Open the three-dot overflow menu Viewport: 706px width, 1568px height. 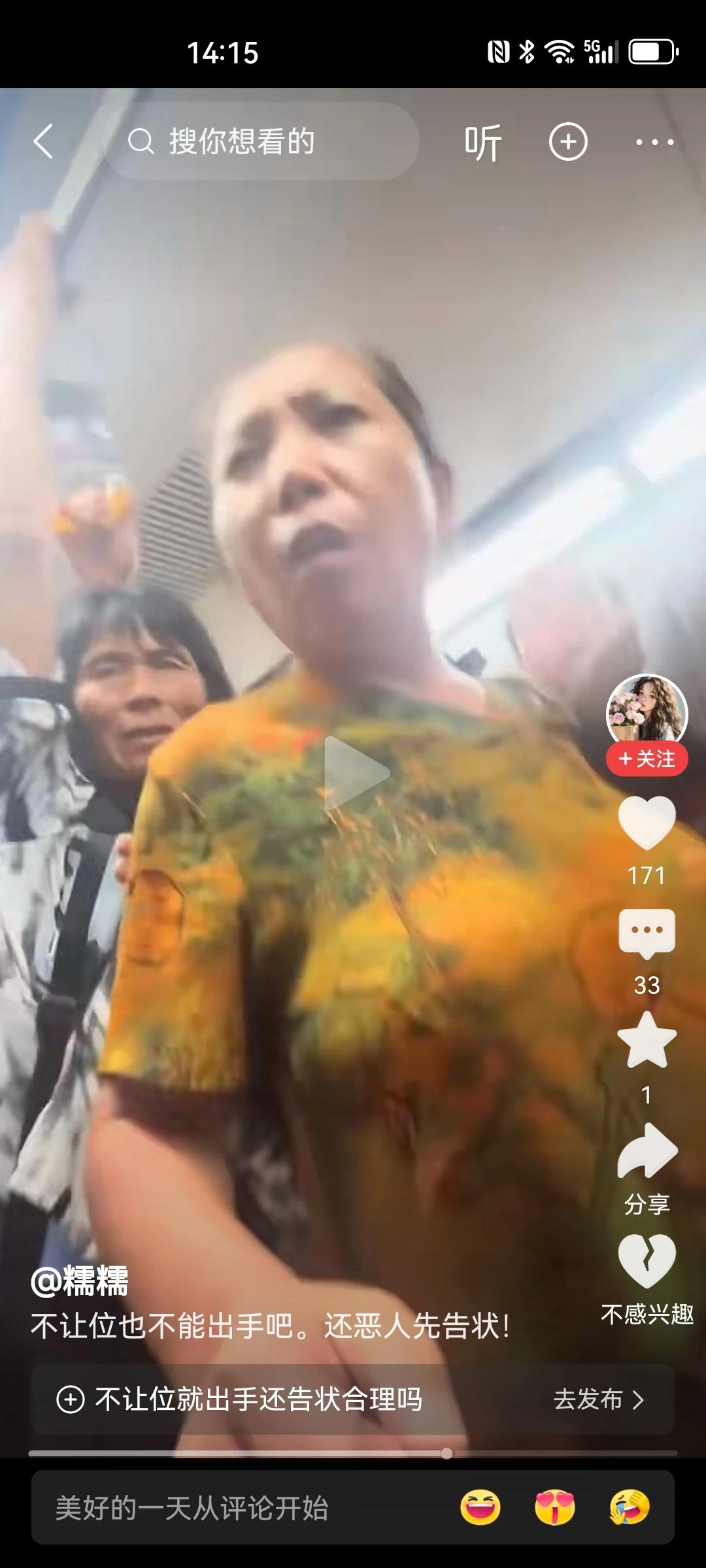[654, 142]
